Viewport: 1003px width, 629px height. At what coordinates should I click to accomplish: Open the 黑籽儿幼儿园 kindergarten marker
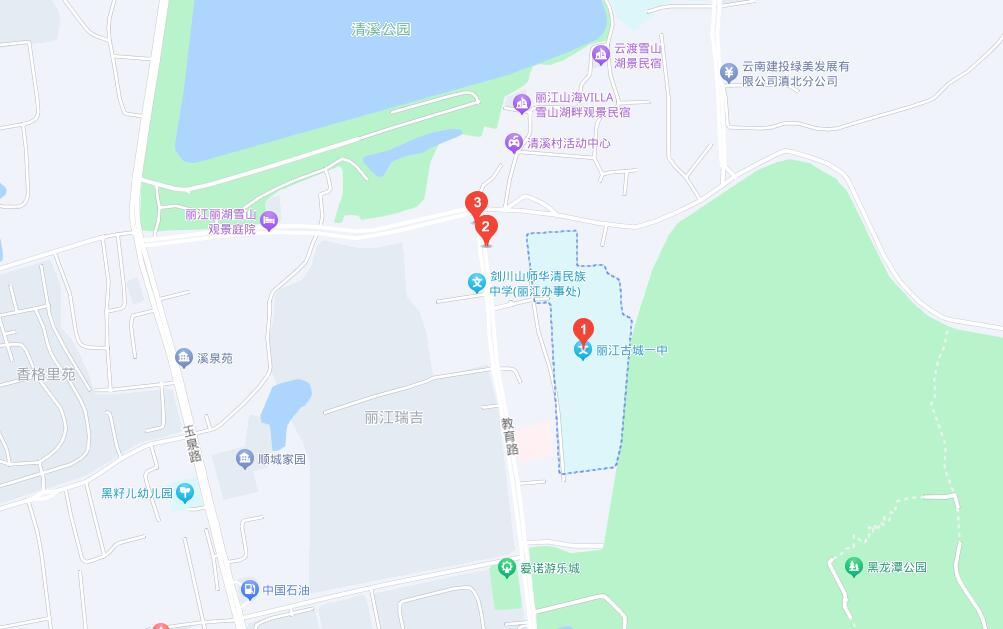click(185, 492)
